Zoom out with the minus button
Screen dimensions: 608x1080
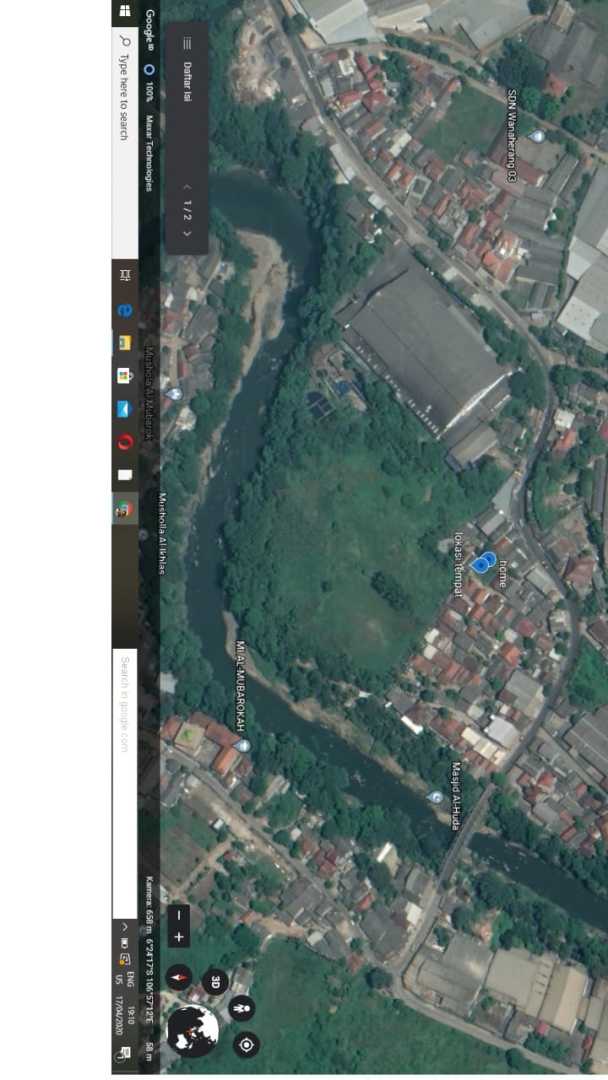(179, 913)
